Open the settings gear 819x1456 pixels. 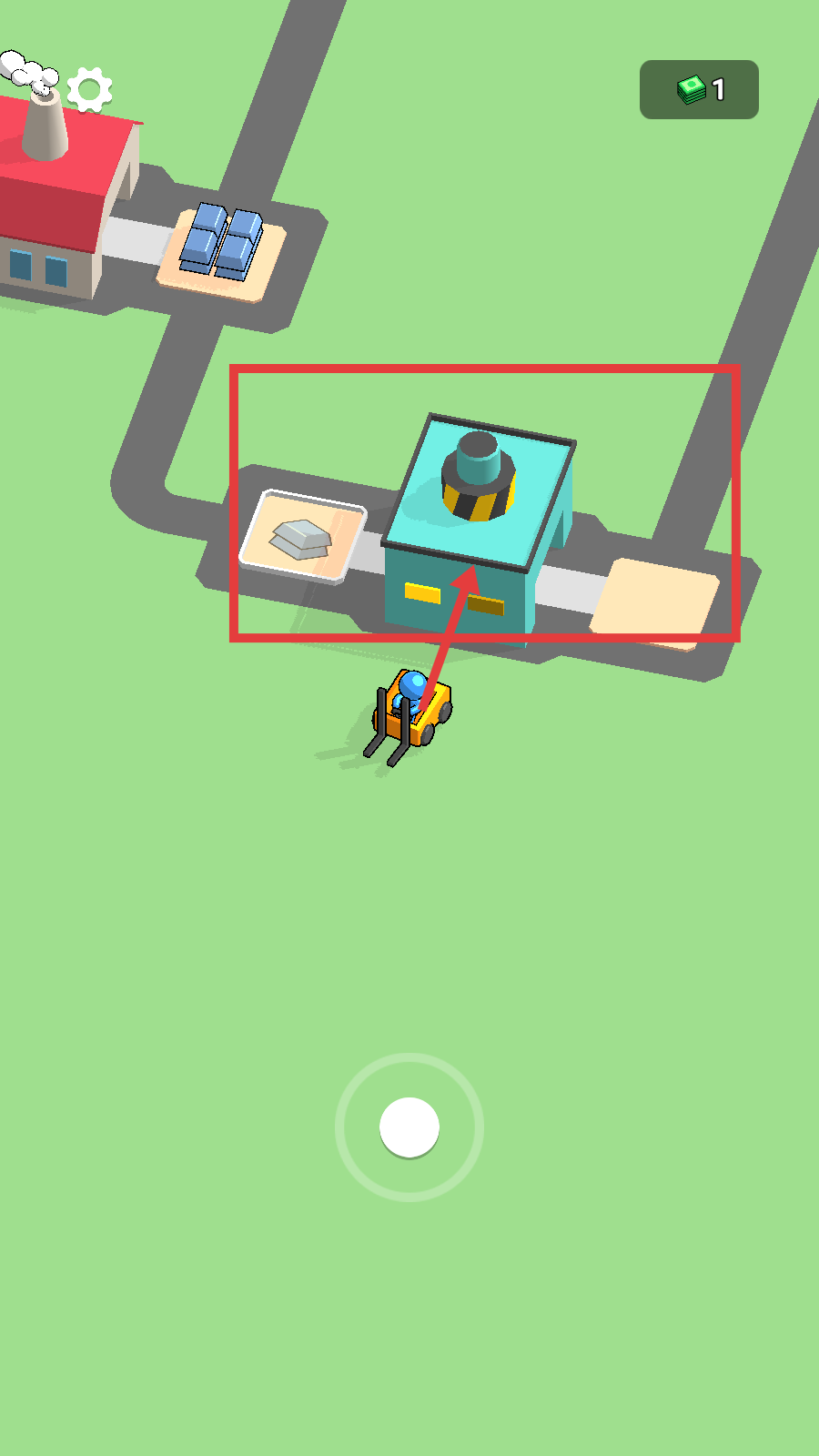pyautogui.click(x=89, y=89)
